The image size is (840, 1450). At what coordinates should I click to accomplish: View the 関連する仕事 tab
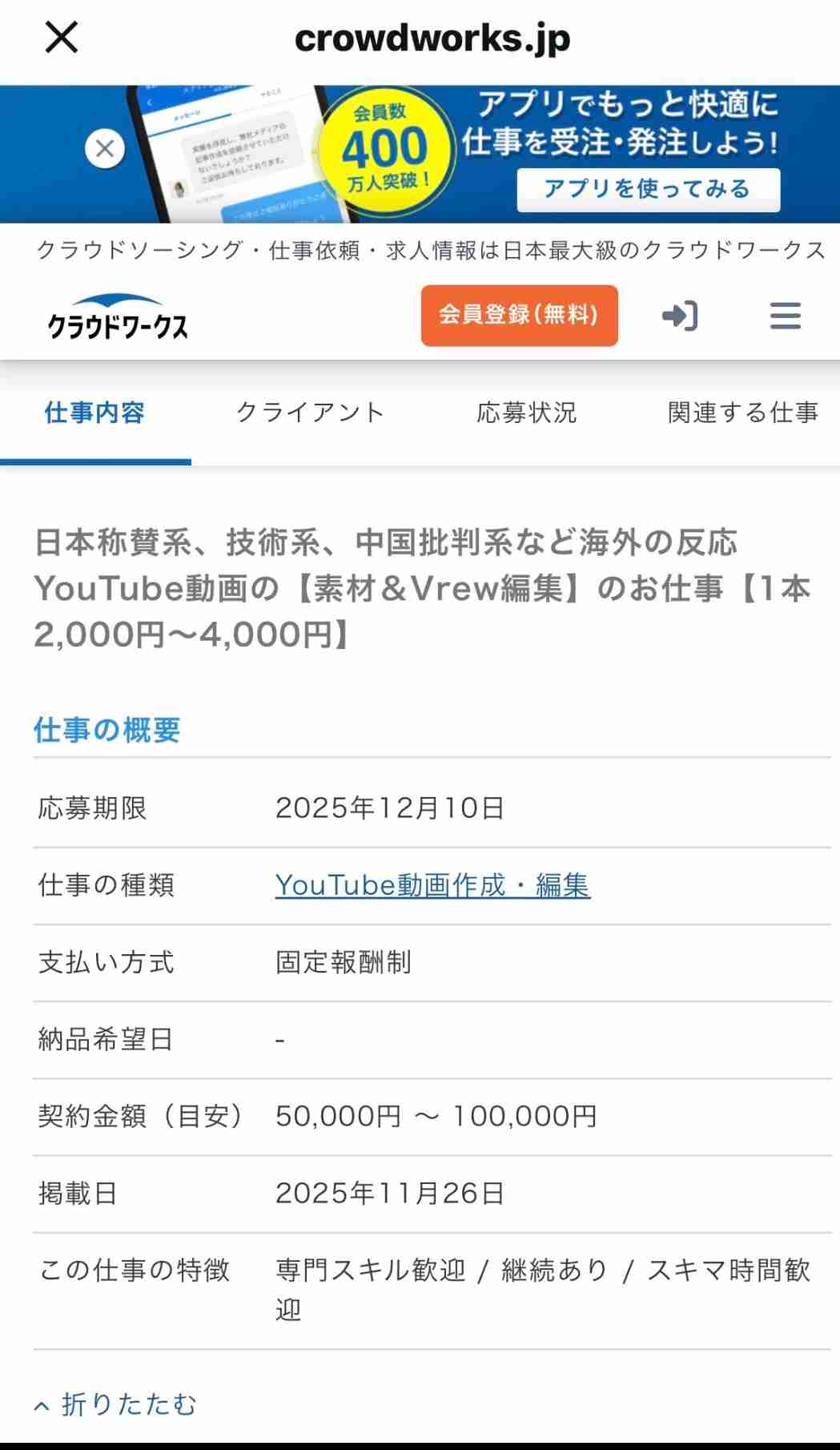(x=742, y=413)
